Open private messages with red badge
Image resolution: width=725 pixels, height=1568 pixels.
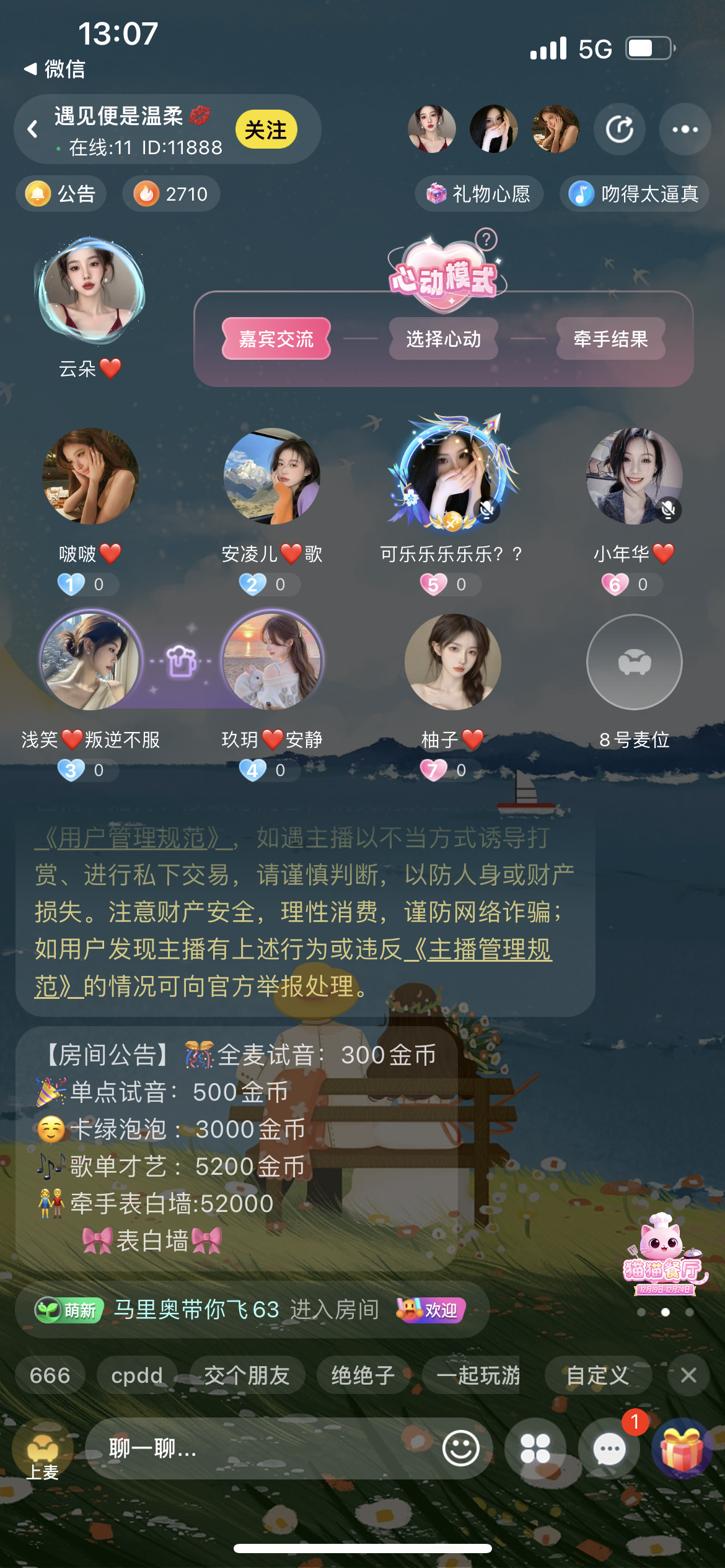coord(609,1449)
